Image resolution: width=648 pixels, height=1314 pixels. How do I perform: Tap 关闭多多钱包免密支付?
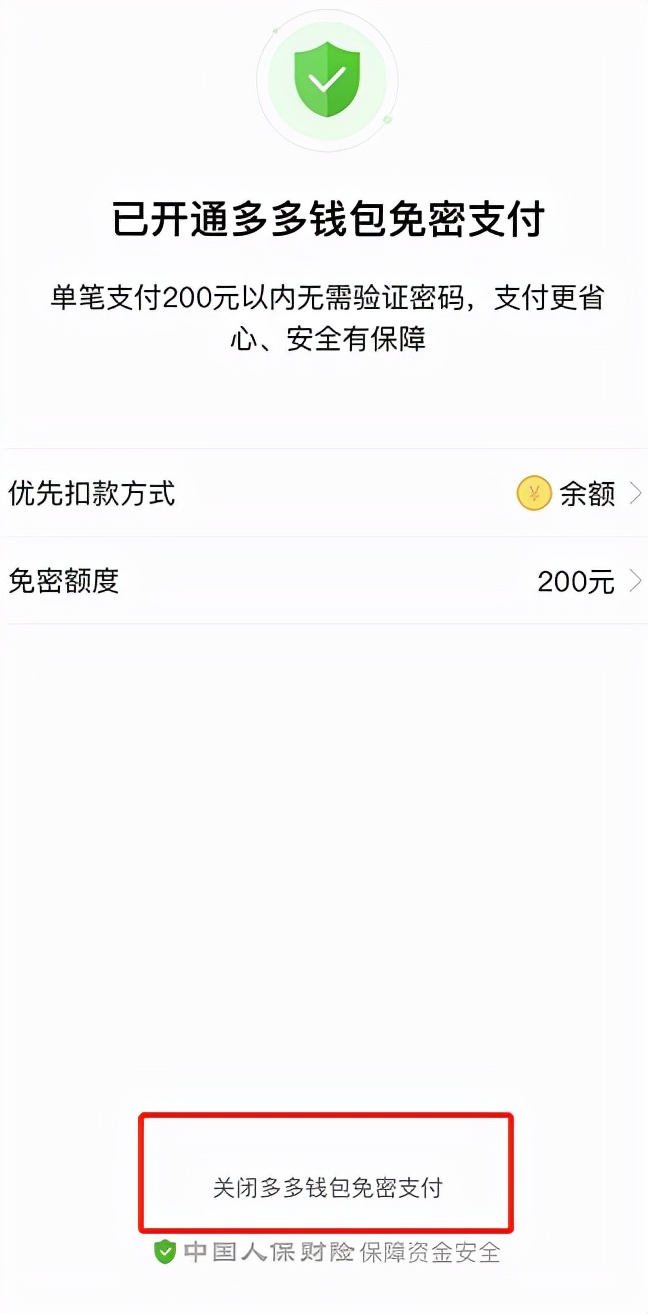[x=327, y=1187]
